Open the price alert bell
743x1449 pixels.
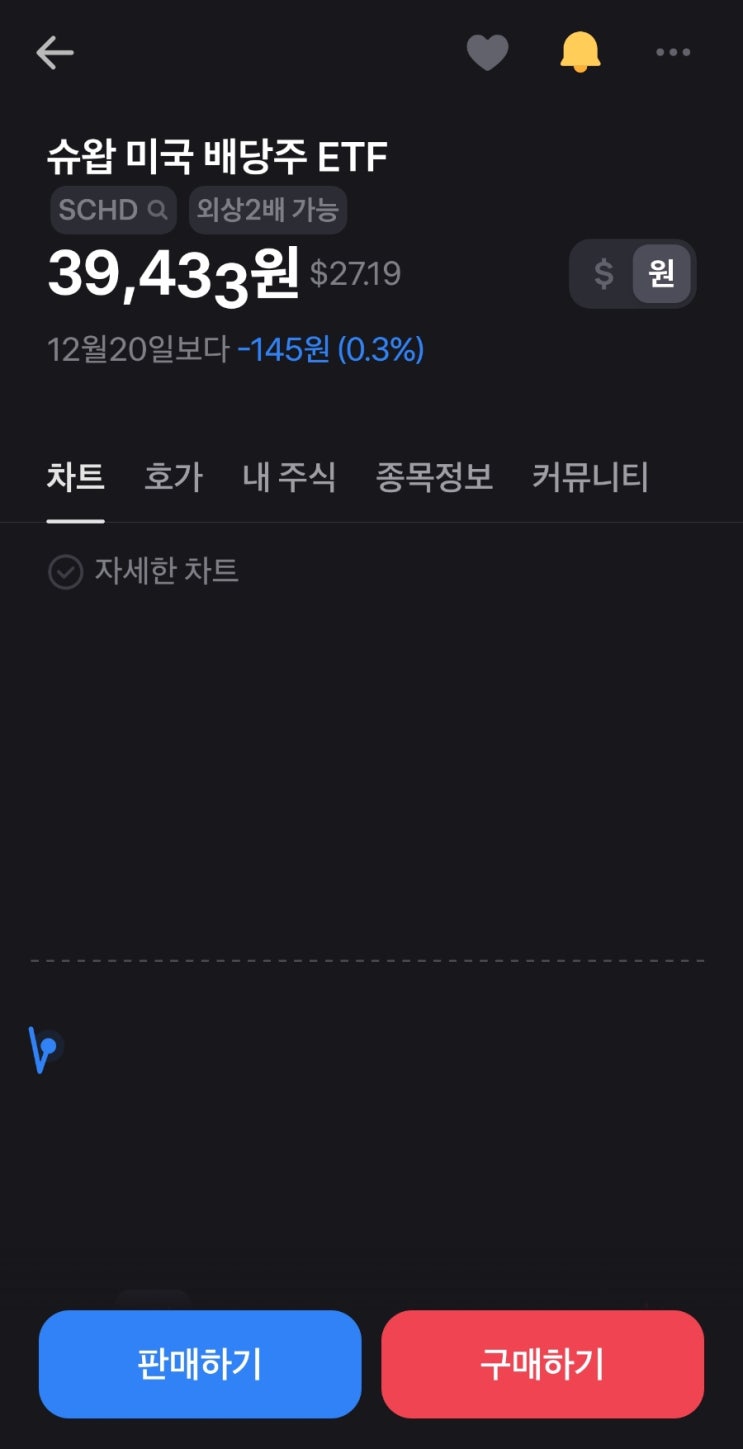click(x=580, y=52)
